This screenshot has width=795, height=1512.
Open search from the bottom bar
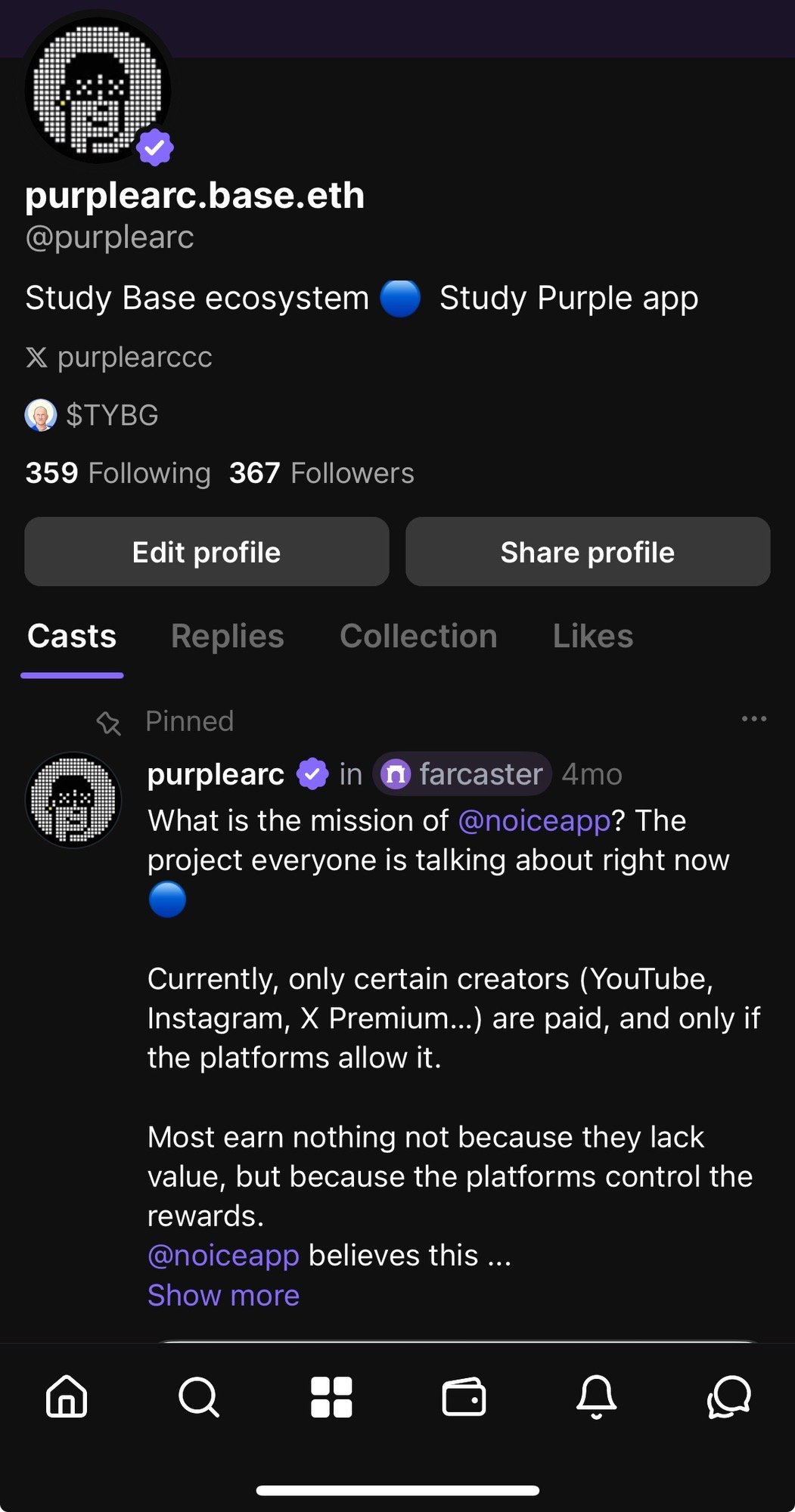pos(199,1396)
